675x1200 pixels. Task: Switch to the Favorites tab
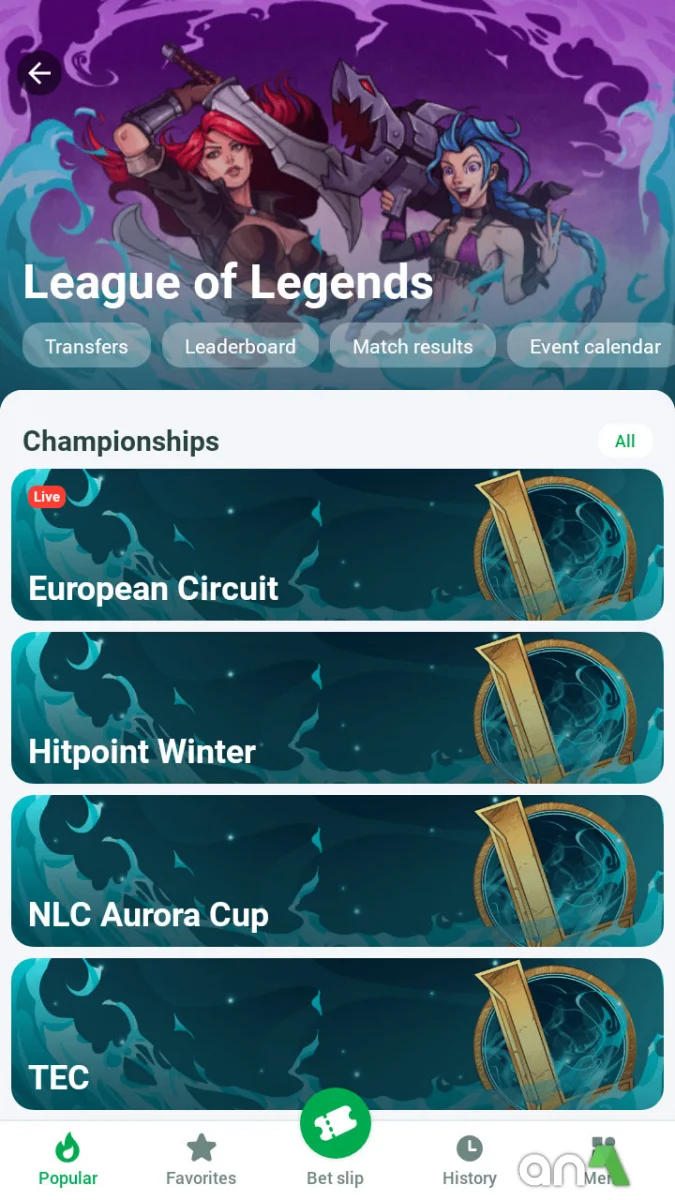click(x=201, y=1160)
